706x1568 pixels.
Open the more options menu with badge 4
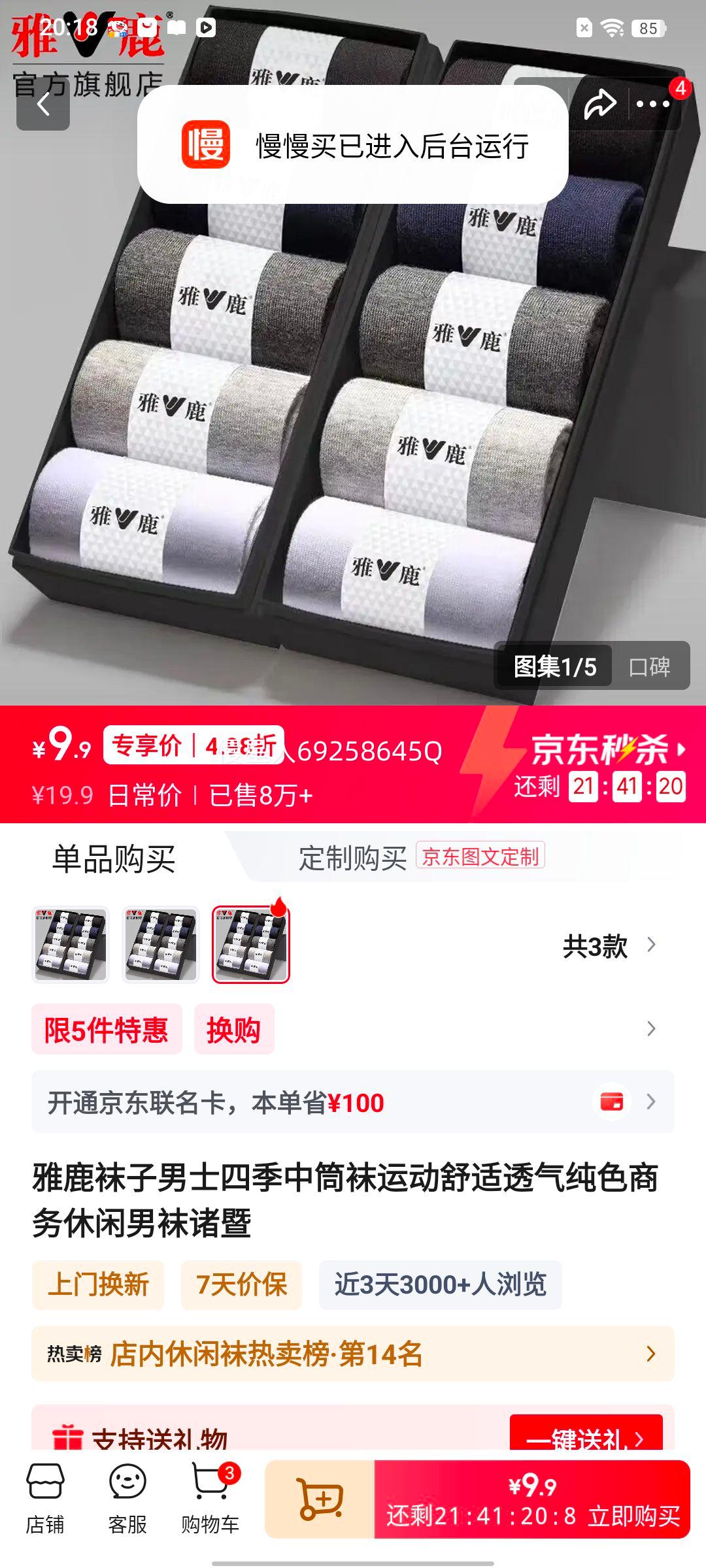(x=654, y=103)
